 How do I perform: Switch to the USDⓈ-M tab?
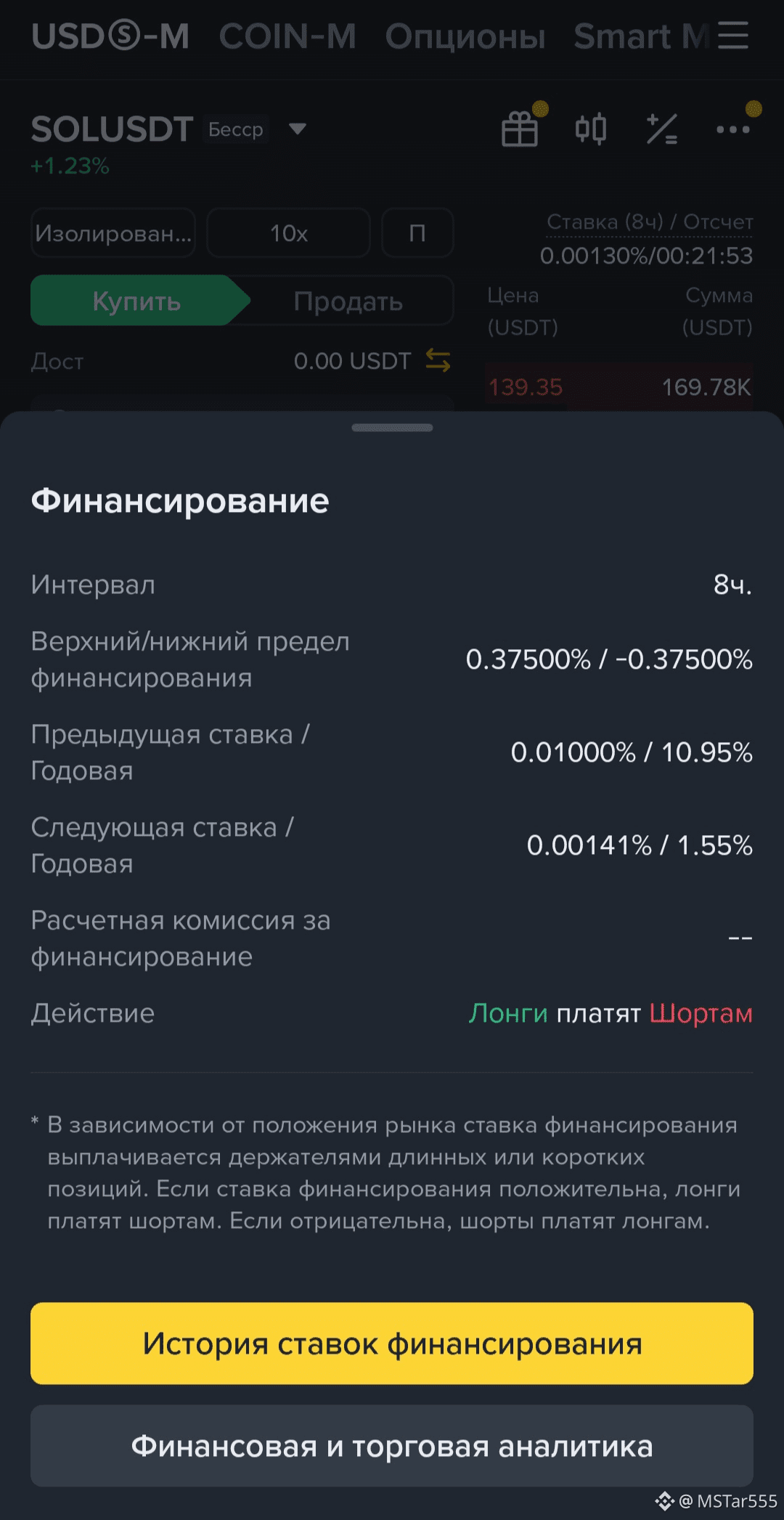point(110,36)
